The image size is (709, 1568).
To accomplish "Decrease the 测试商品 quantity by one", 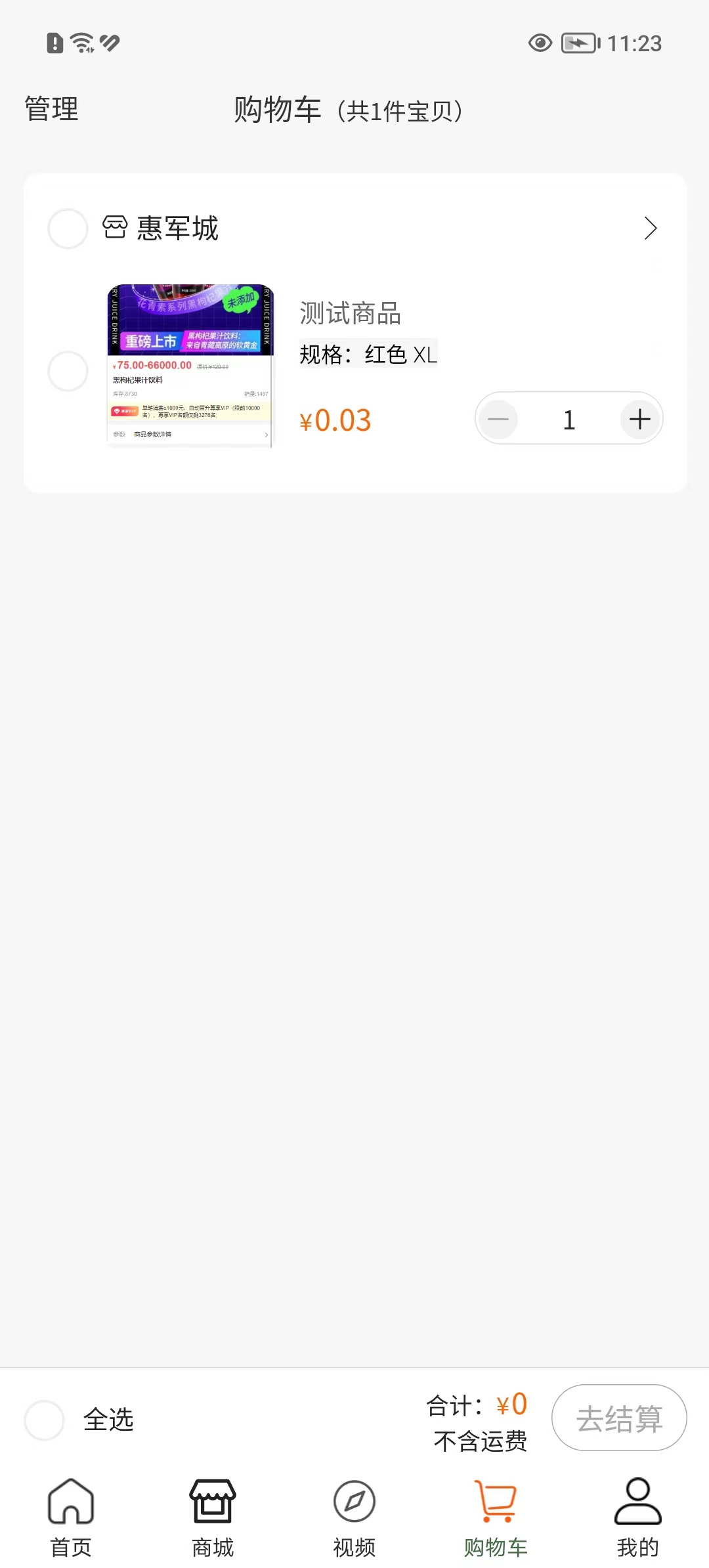I will (499, 419).
